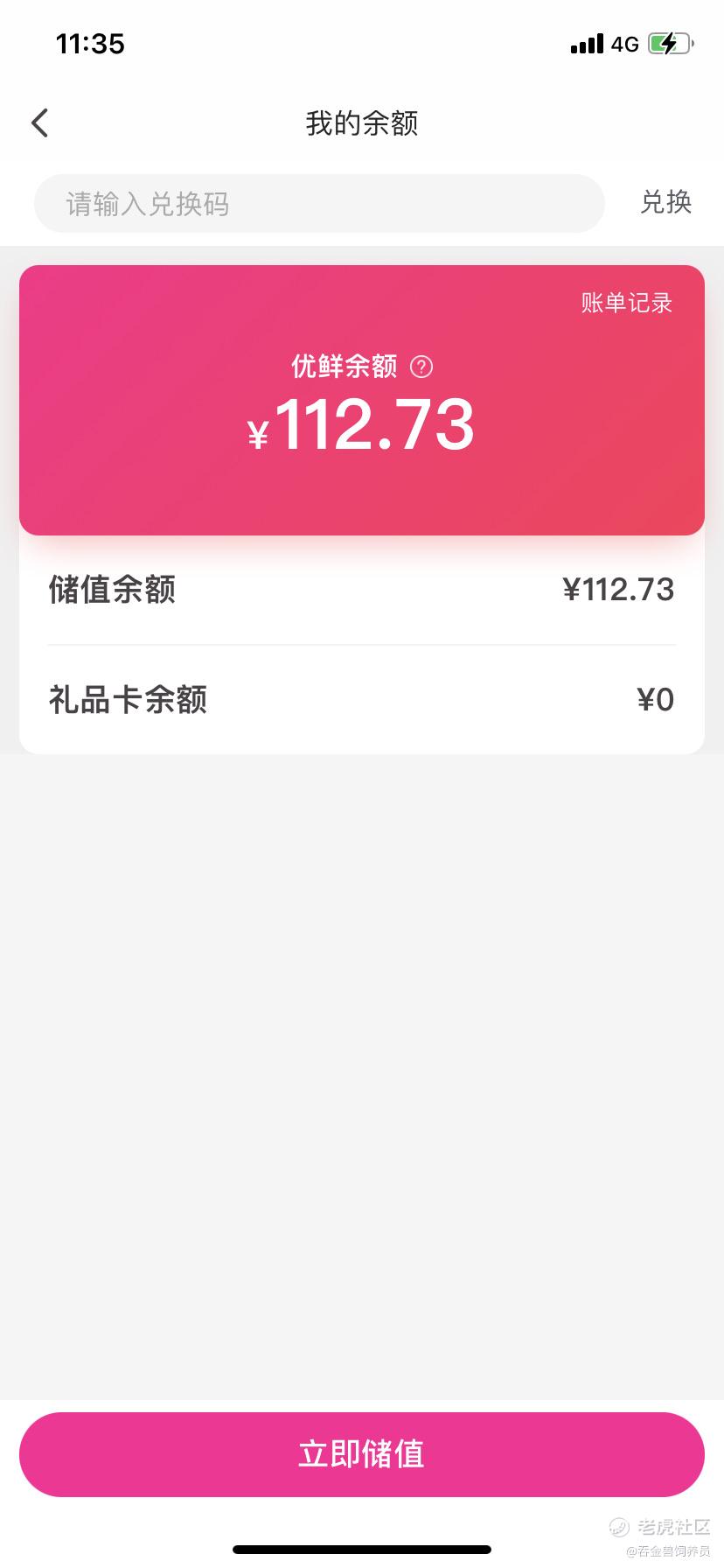
Task: Go back using the top-left arrow
Action: pyautogui.click(x=40, y=123)
